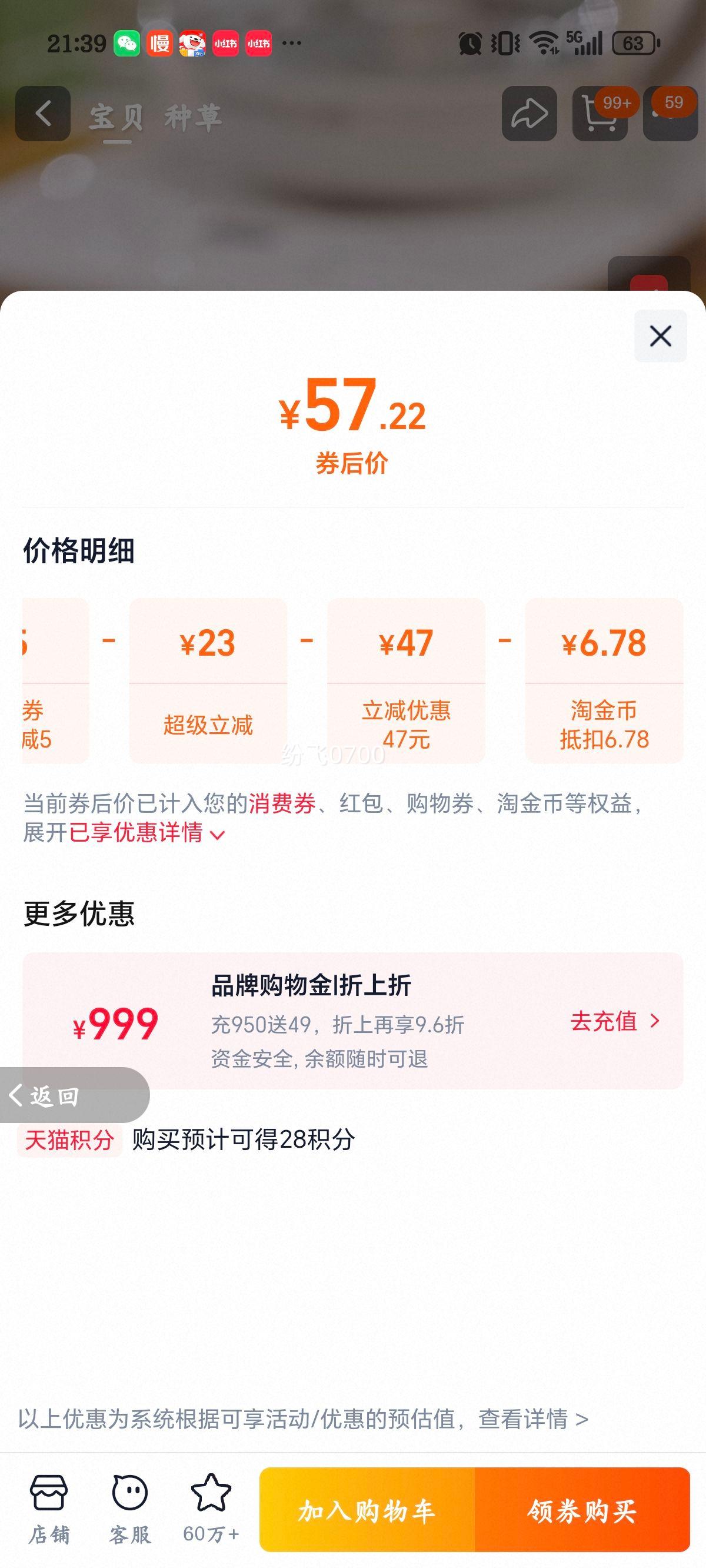Image resolution: width=706 pixels, height=1568 pixels.
Task: Select the ¥47 立减优惠 discount card
Action: pos(408,681)
